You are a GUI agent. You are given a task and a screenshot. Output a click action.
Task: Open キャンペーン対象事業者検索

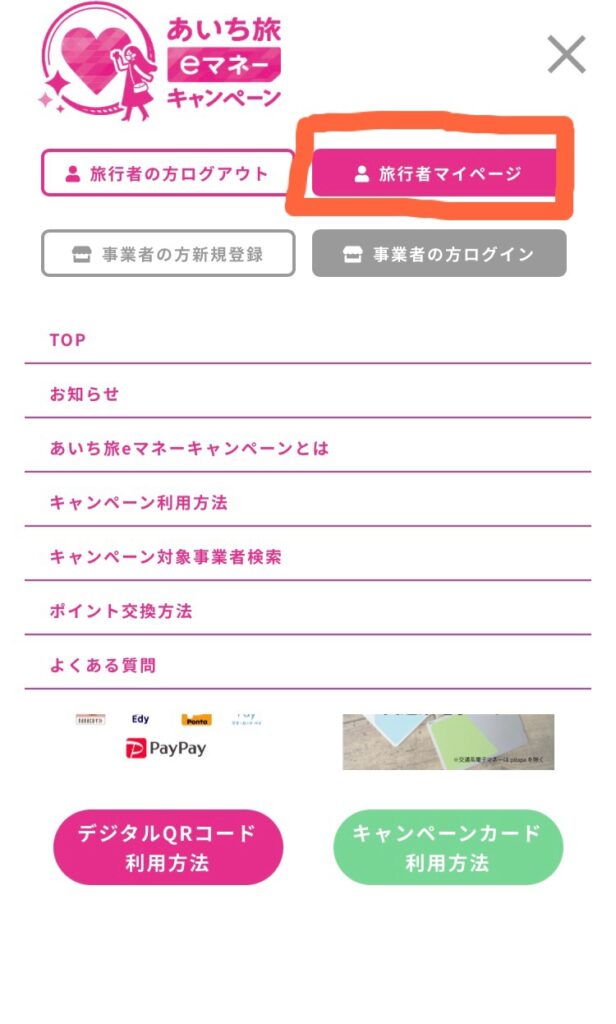166,556
